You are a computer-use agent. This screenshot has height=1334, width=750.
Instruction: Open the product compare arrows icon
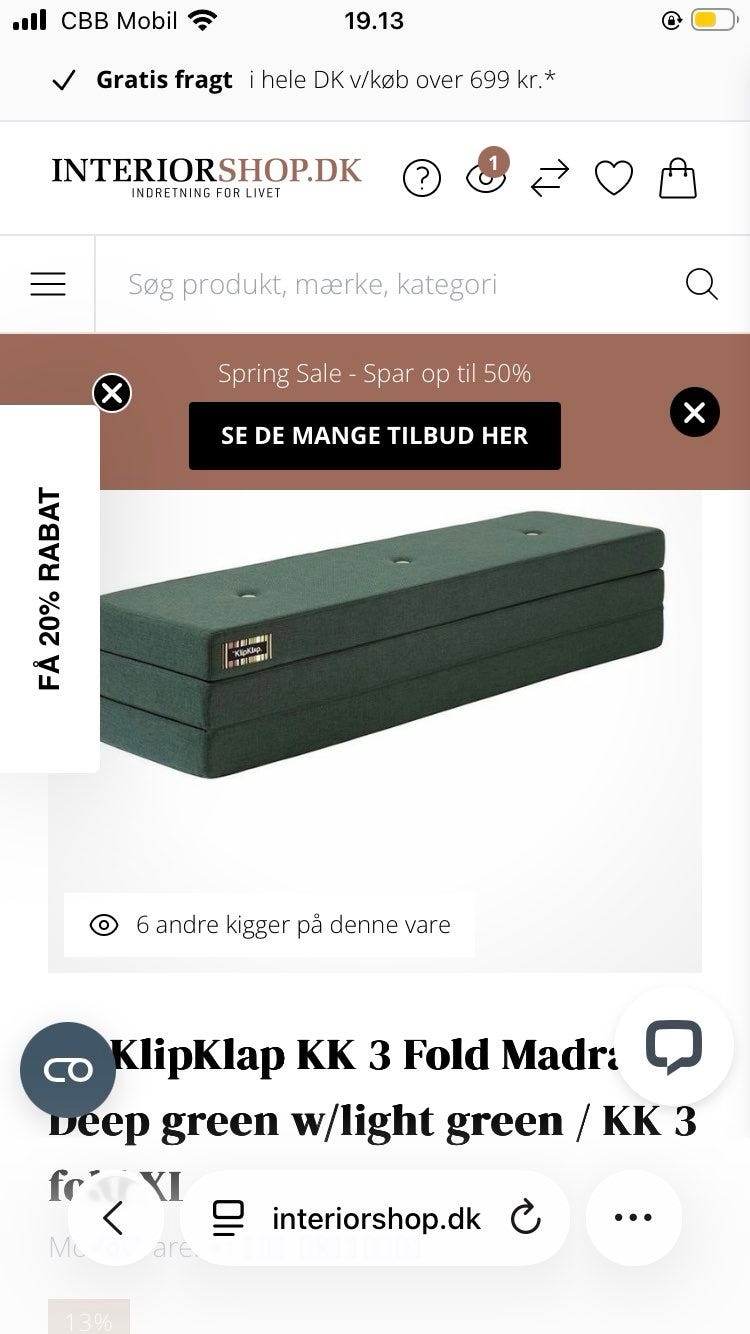549,179
